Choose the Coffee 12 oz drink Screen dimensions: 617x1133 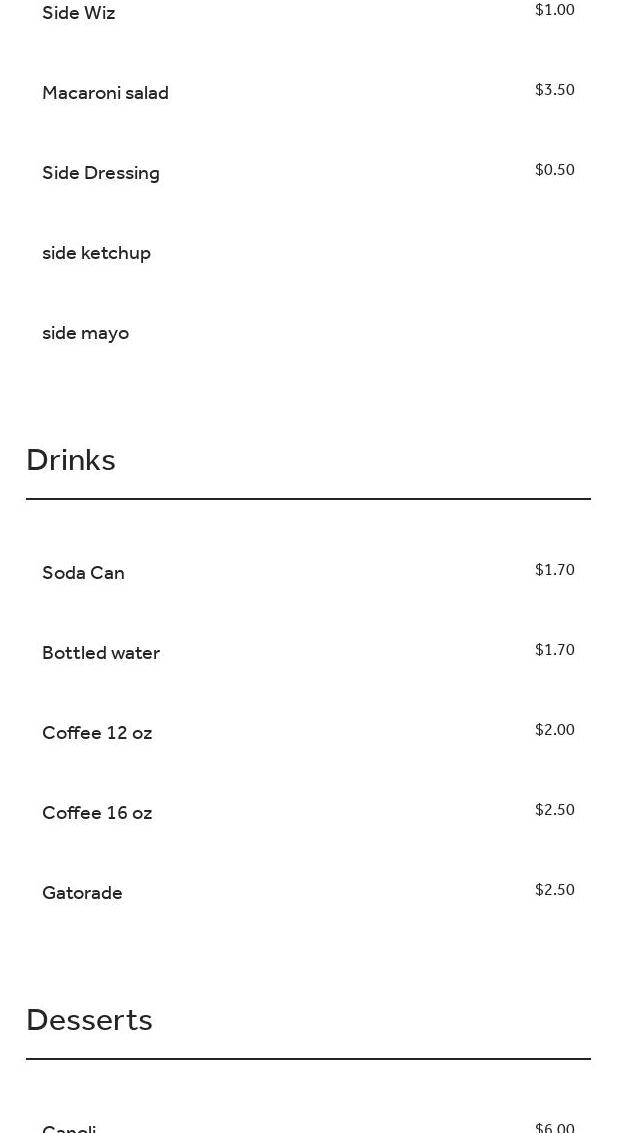(97, 733)
